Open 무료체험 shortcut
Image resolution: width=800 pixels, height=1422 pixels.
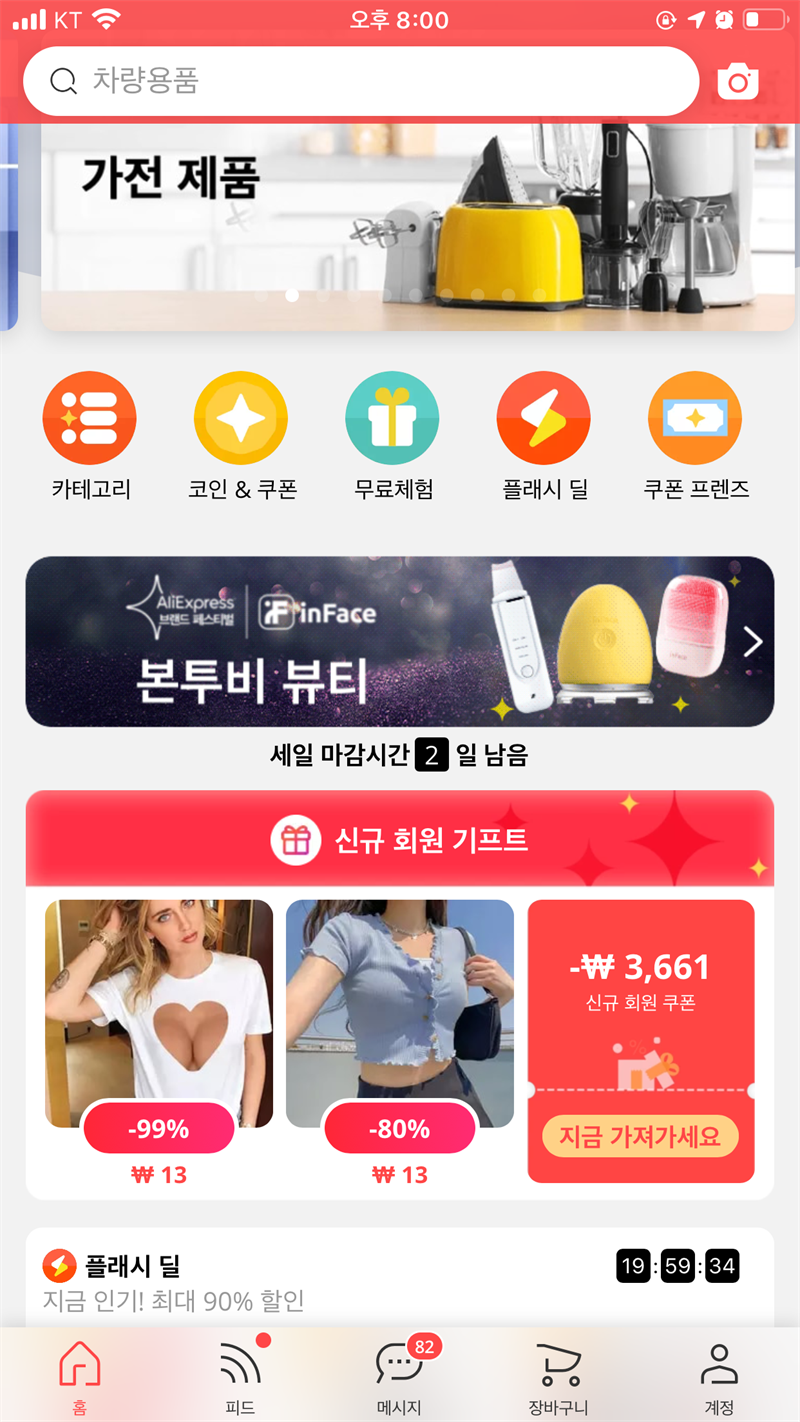click(392, 418)
